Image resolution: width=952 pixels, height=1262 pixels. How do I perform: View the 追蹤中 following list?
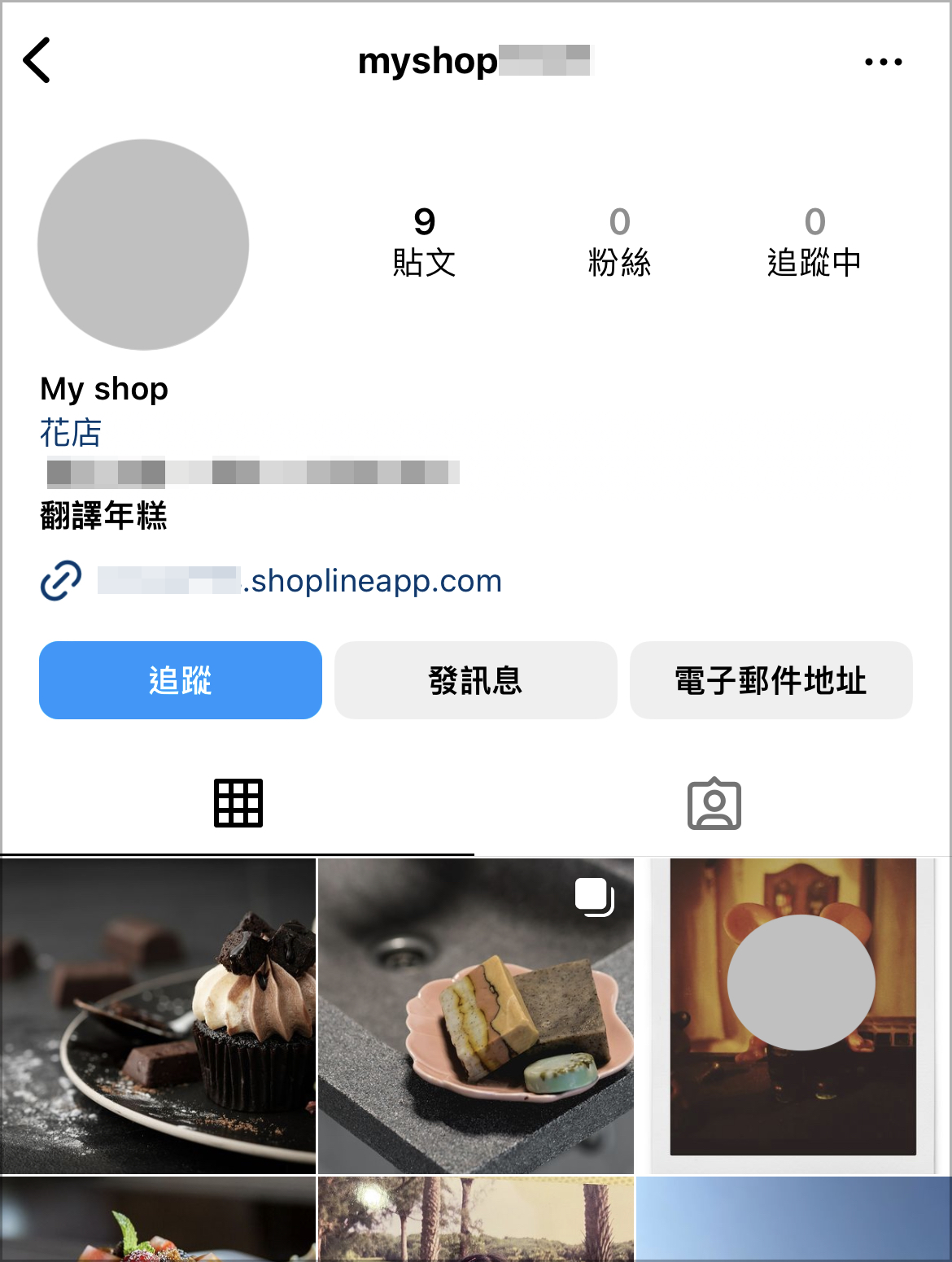pyautogui.click(x=814, y=241)
